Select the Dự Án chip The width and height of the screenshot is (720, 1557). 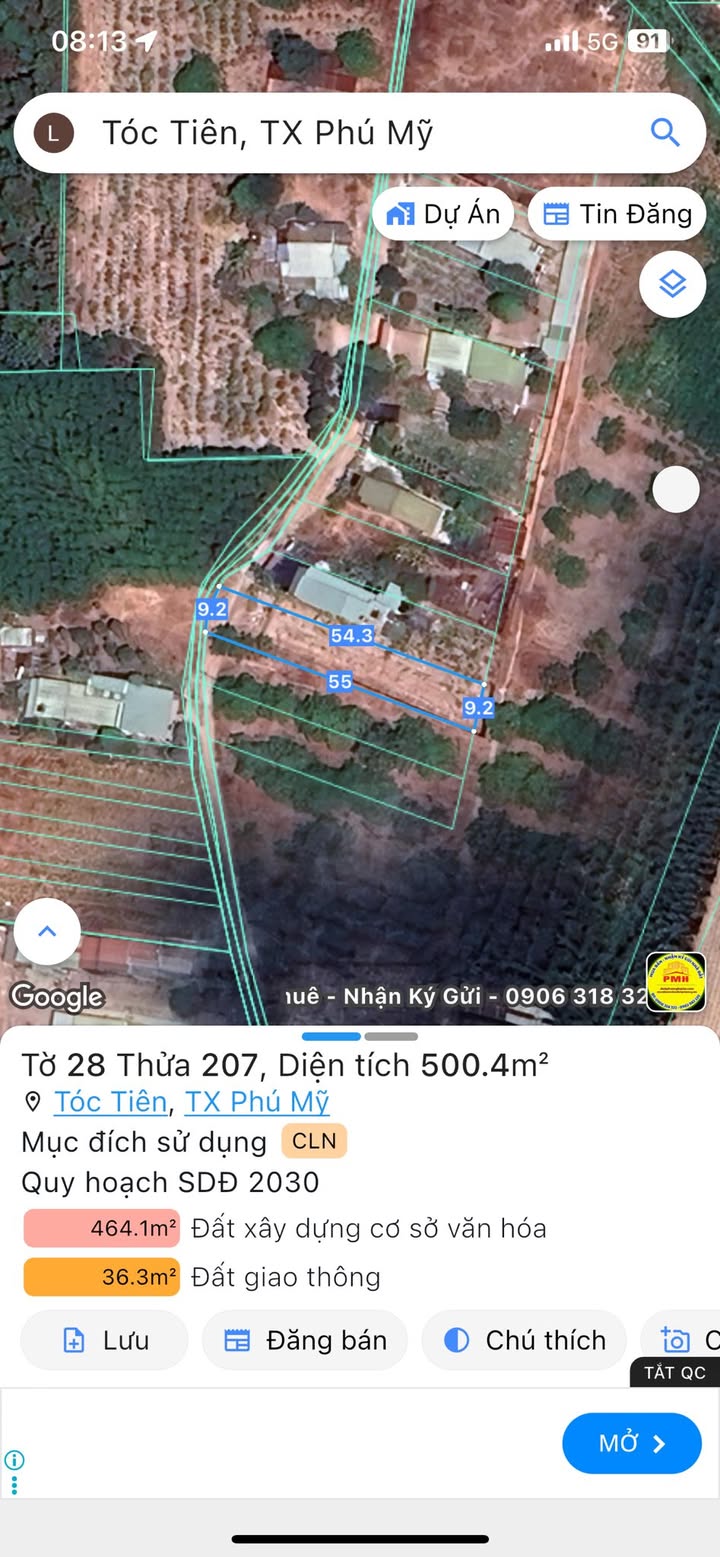pos(443,214)
